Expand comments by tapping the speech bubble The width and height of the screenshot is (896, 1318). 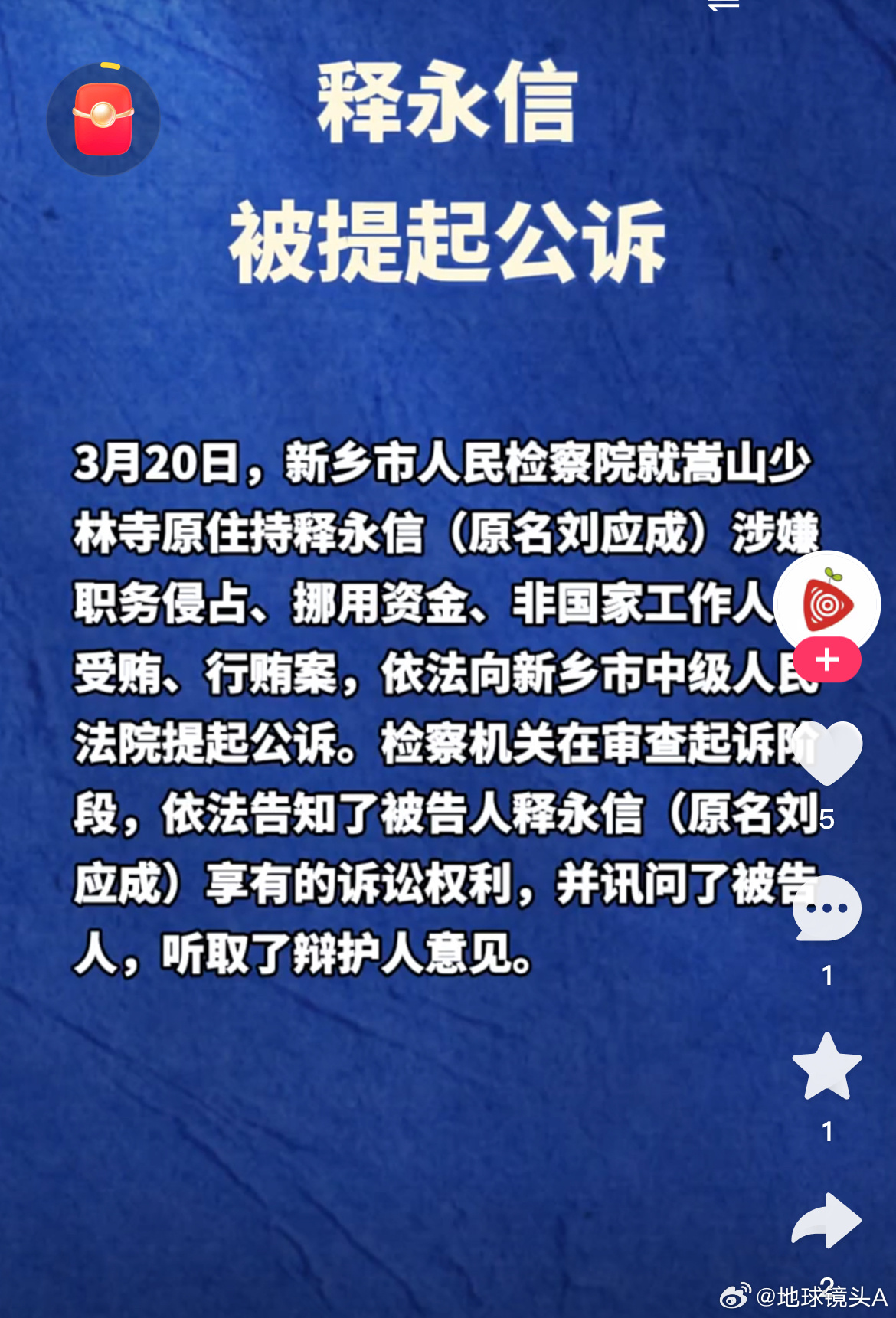tap(826, 908)
